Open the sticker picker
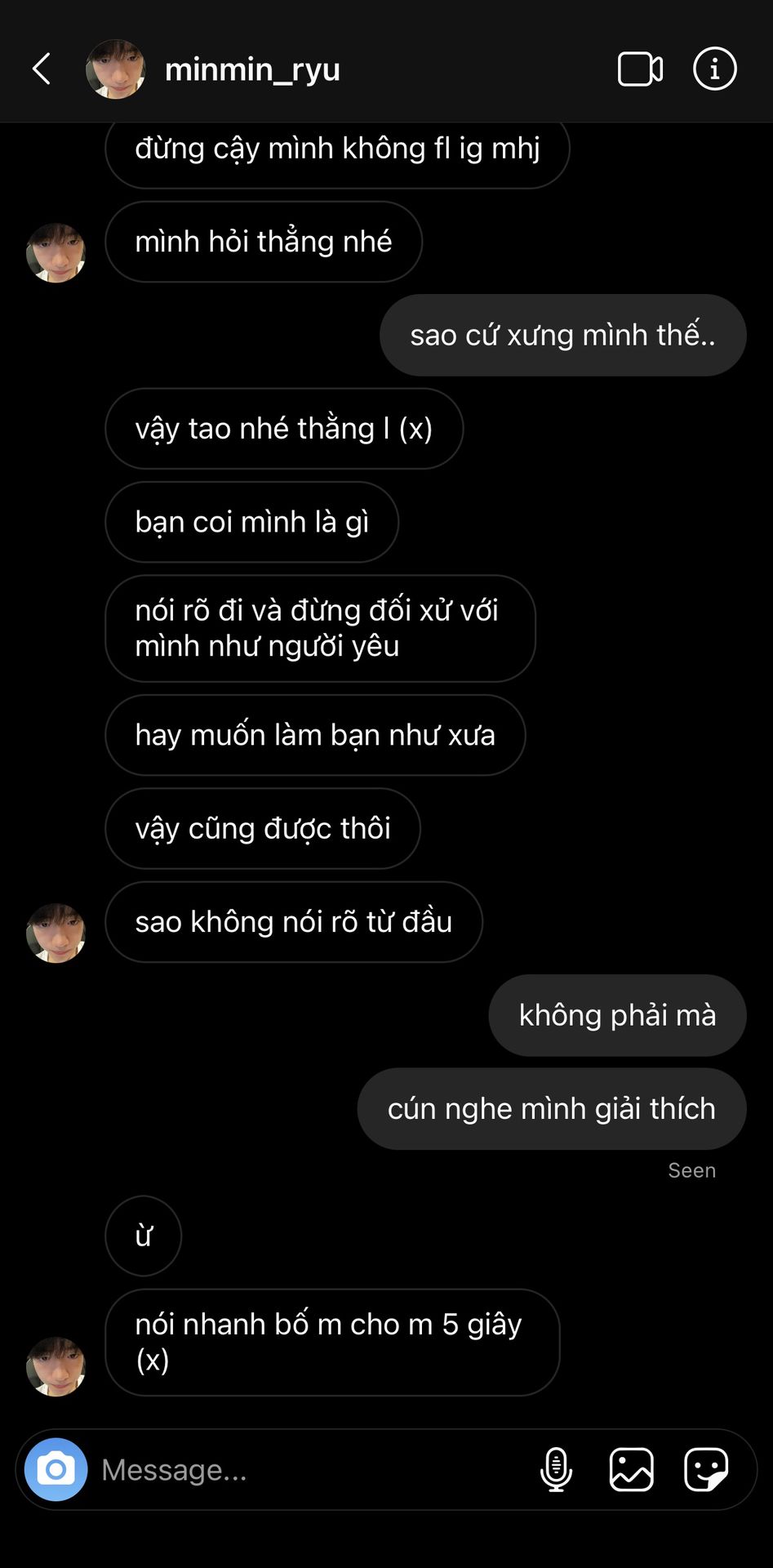This screenshot has width=773, height=1568. [706, 1469]
